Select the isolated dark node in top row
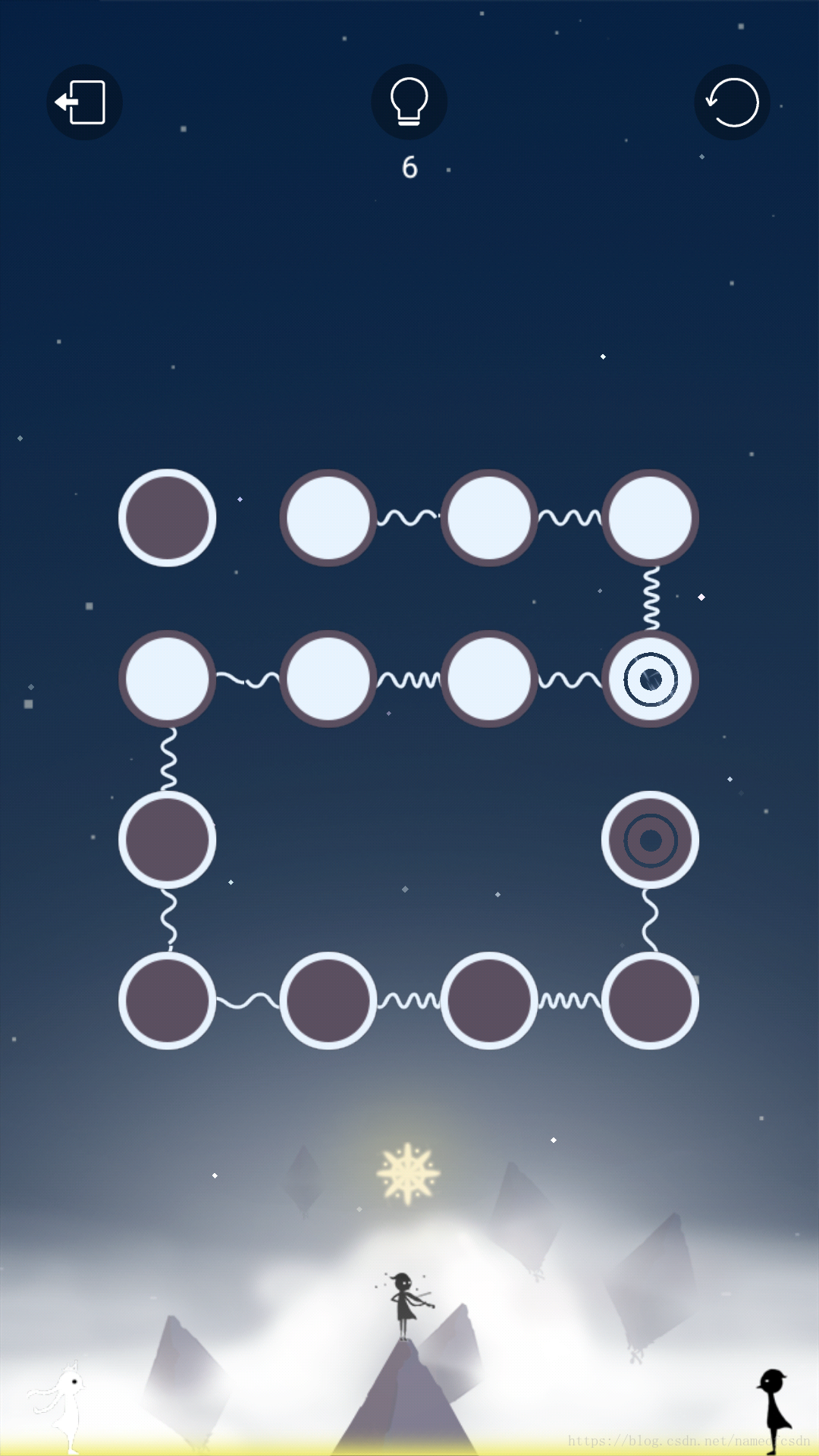Viewport: 819px width, 1456px height. point(168,518)
